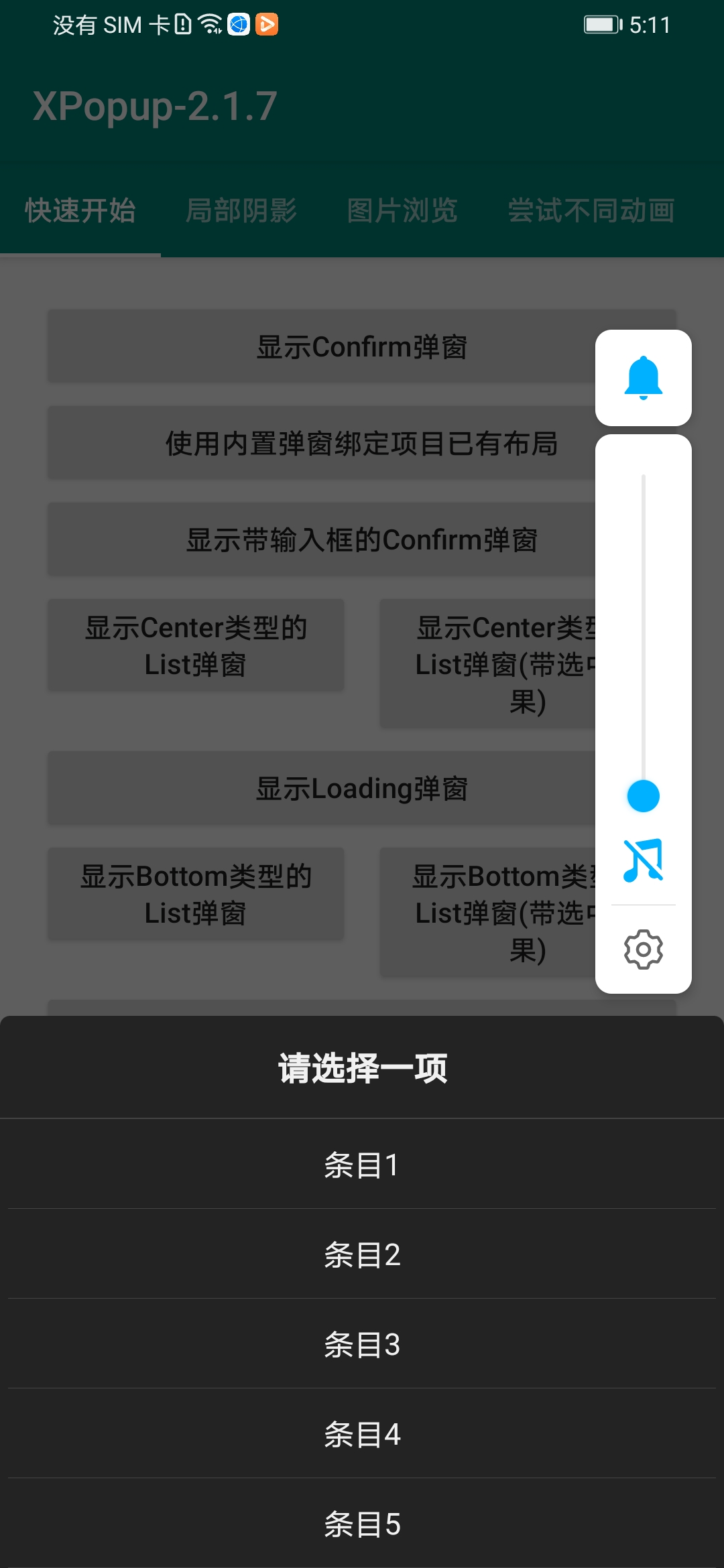Click the blue globe icon in the status bar
Screen dimensions: 724x1568
(x=237, y=23)
